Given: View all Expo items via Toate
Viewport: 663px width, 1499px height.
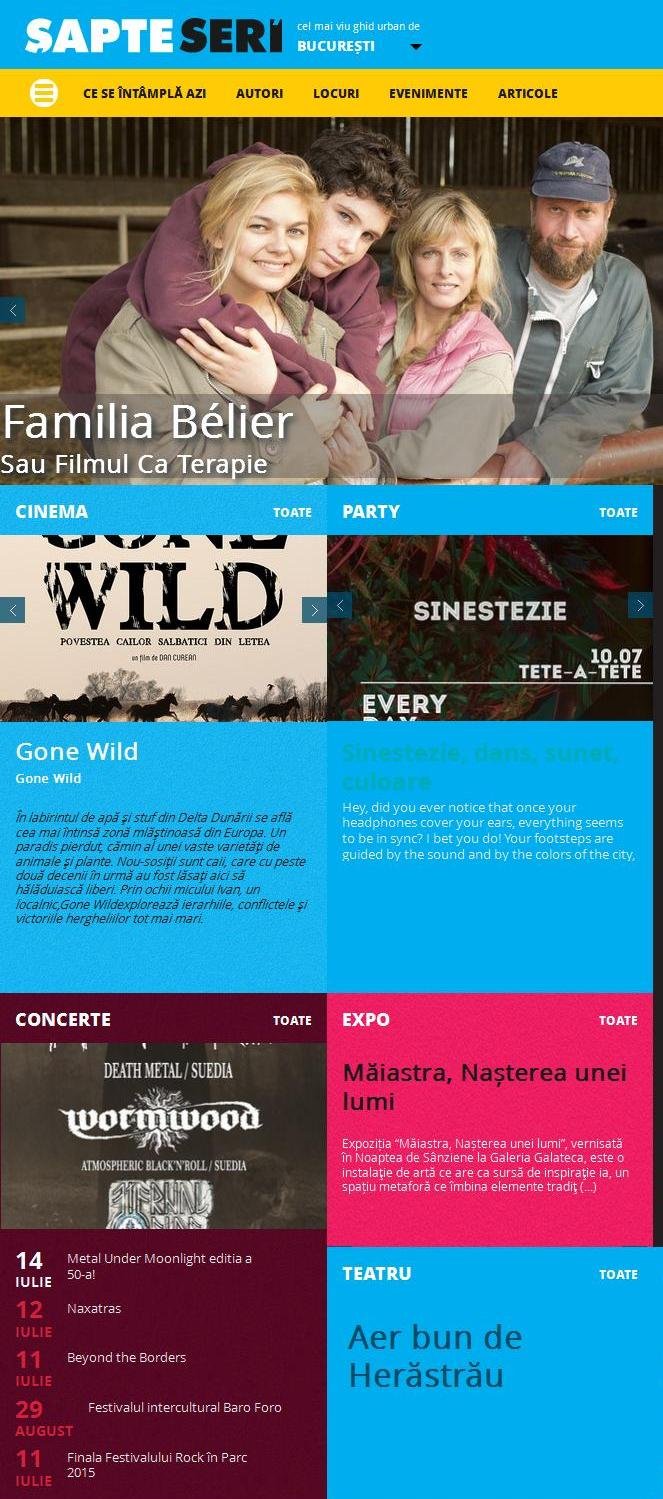Looking at the screenshot, I should [x=618, y=1020].
